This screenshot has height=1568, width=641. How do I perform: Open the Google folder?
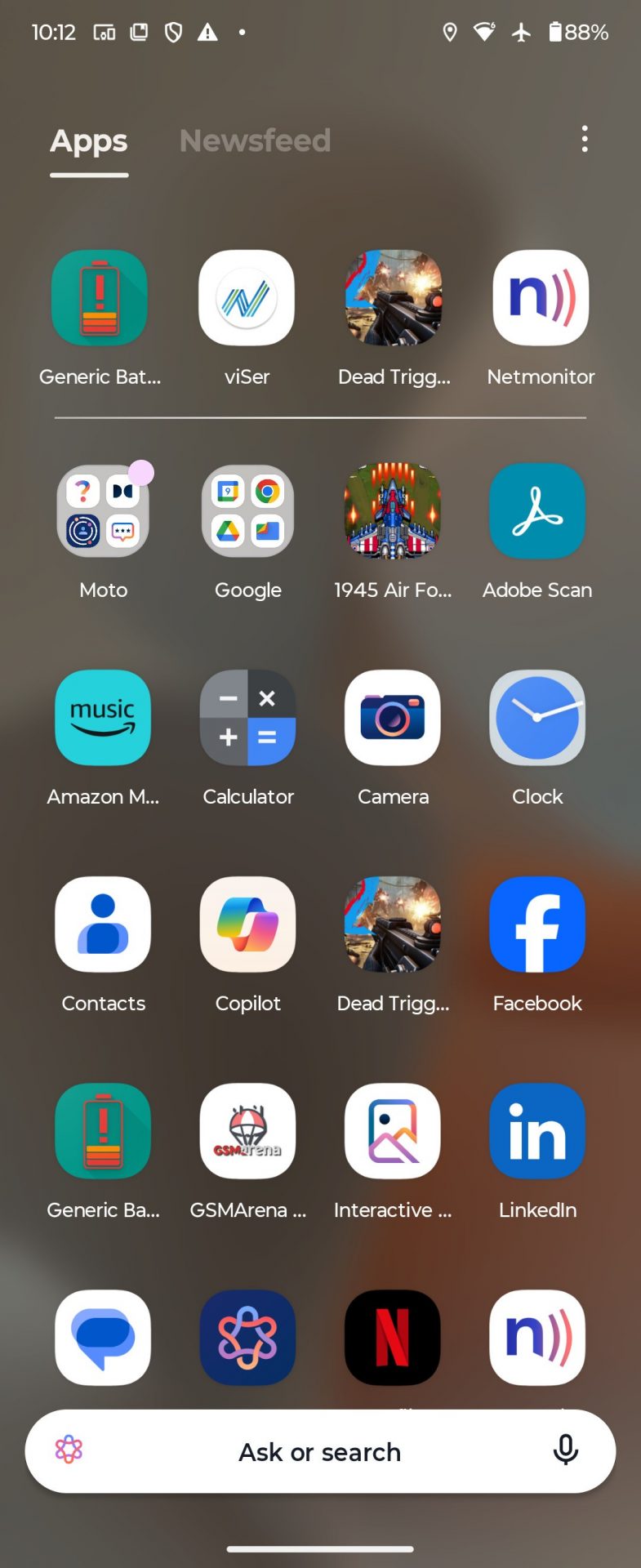click(248, 511)
